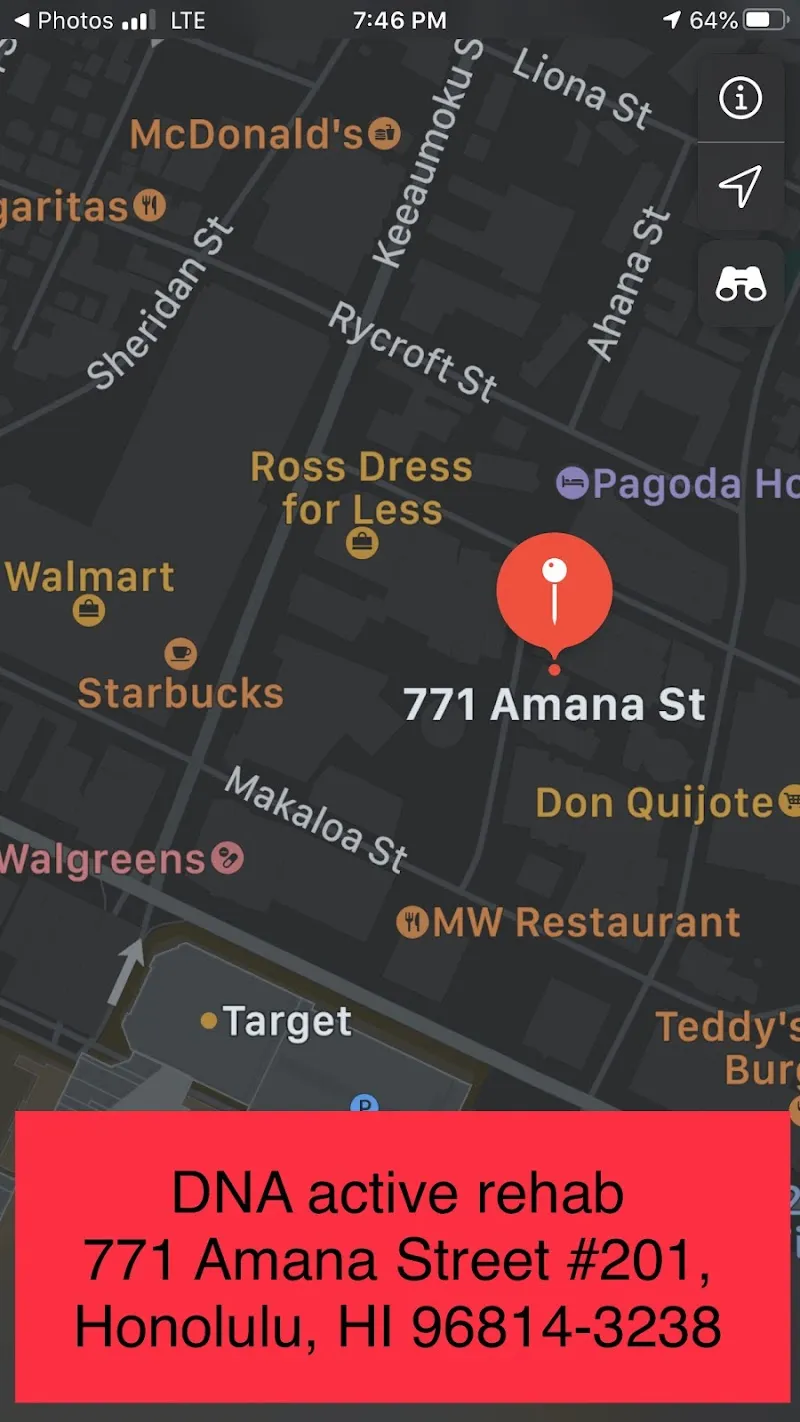
Task: Open the map settings info button
Action: pos(740,98)
